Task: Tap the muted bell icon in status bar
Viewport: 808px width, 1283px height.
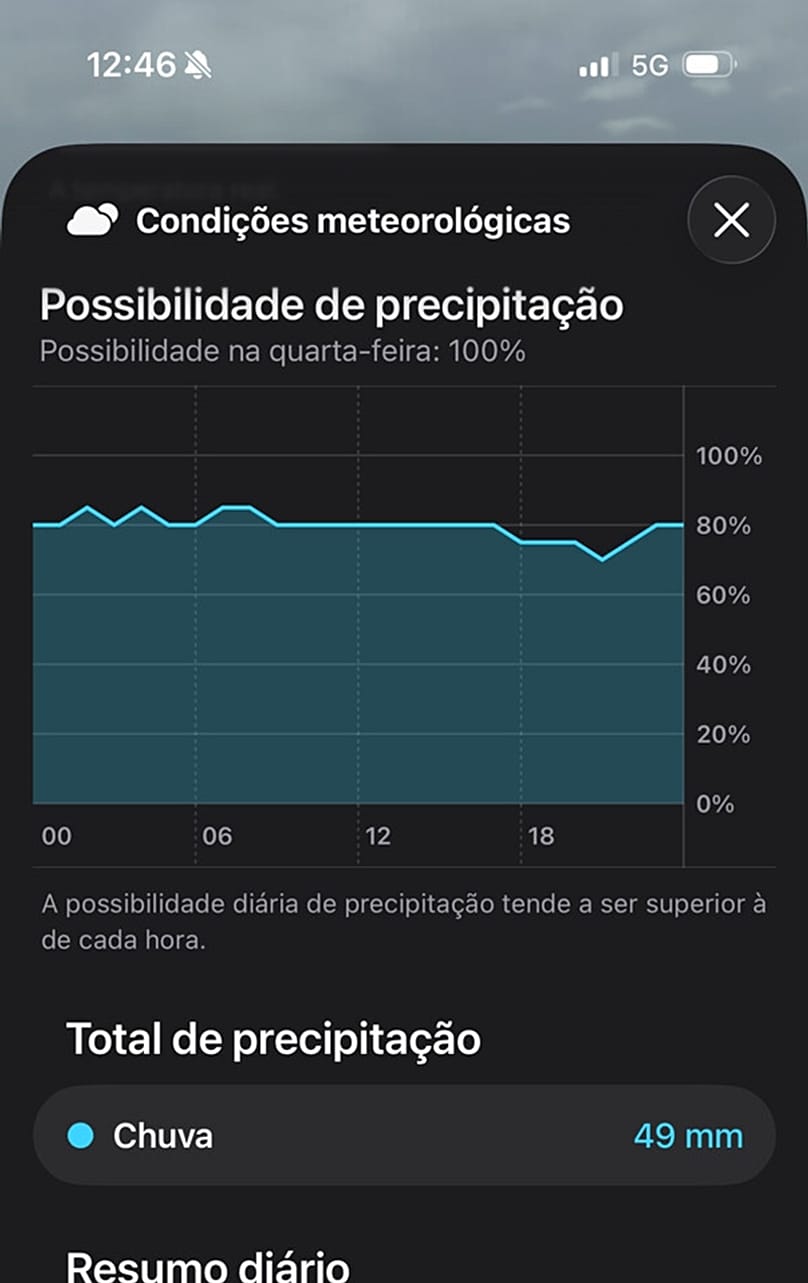Action: coord(196,63)
